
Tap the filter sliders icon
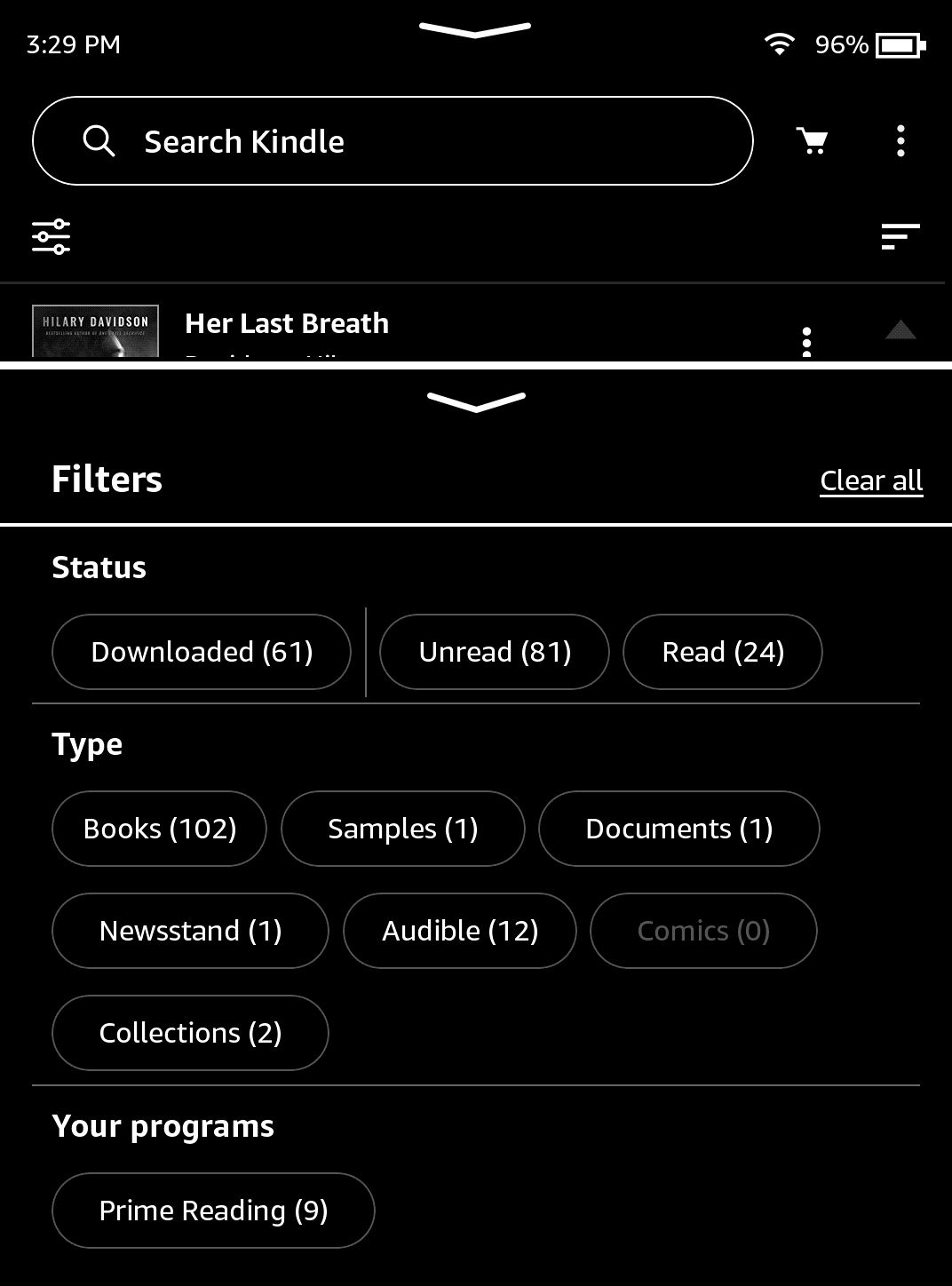tap(51, 236)
